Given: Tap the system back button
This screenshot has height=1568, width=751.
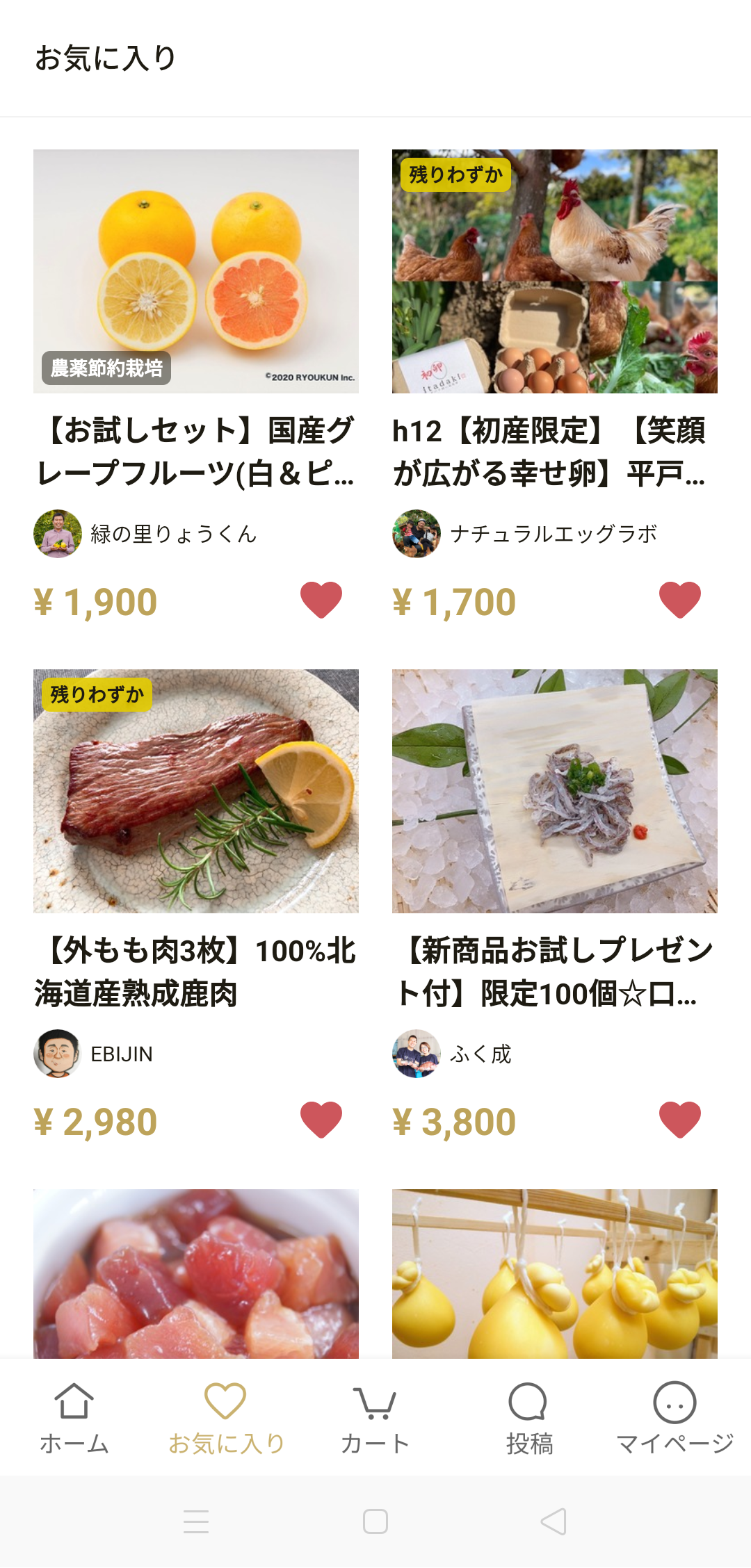Looking at the screenshot, I should [x=554, y=1521].
